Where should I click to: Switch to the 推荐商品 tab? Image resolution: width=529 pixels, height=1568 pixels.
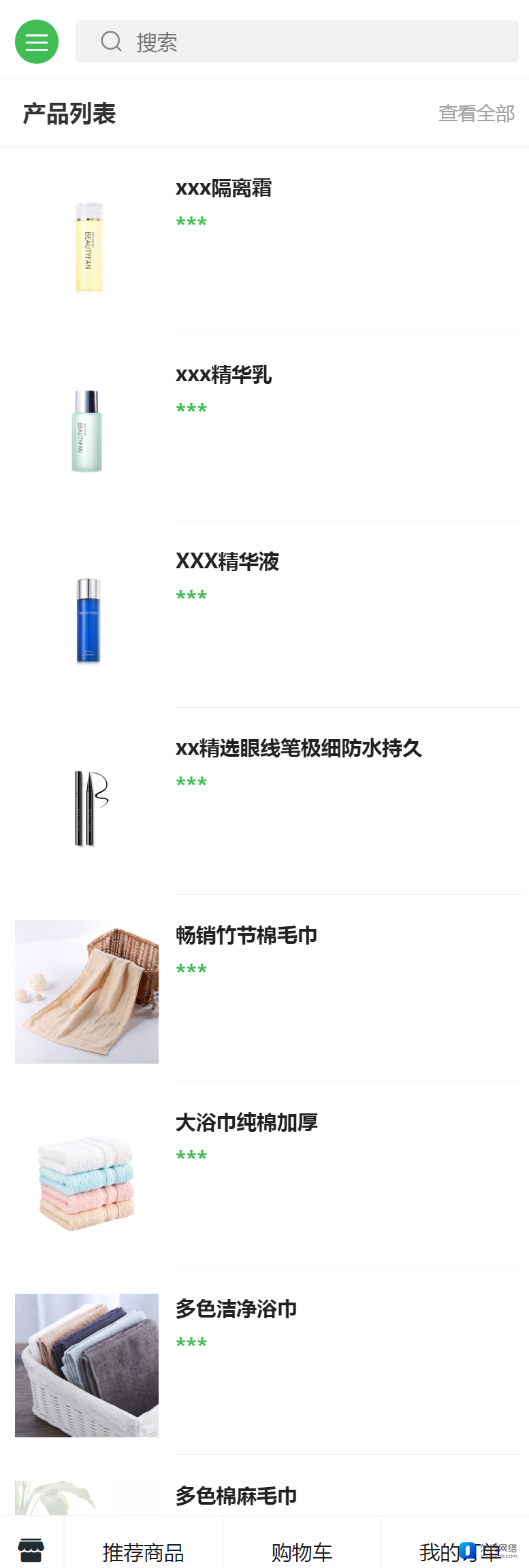[x=143, y=1552]
